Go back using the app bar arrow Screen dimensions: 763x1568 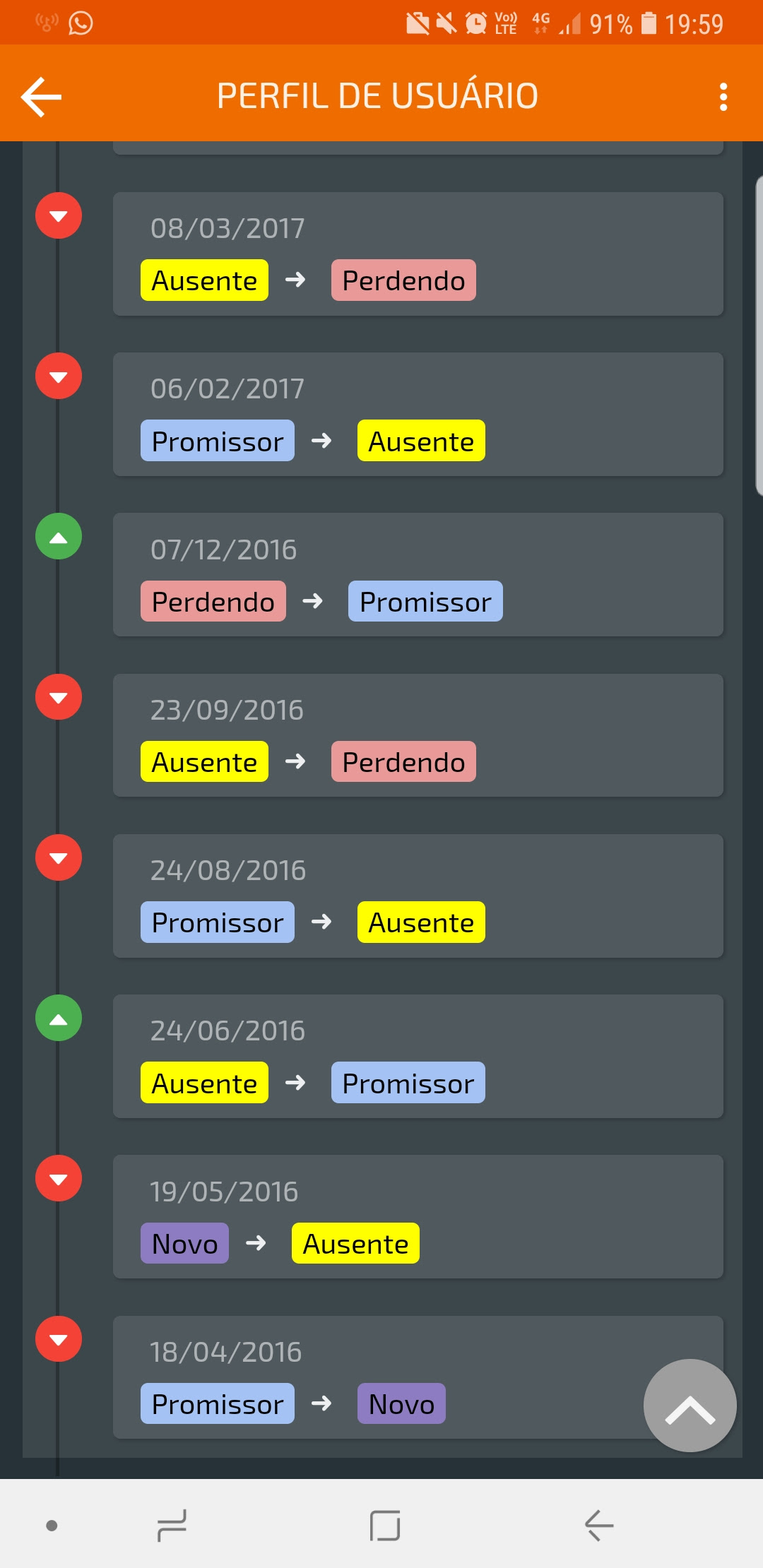41,96
